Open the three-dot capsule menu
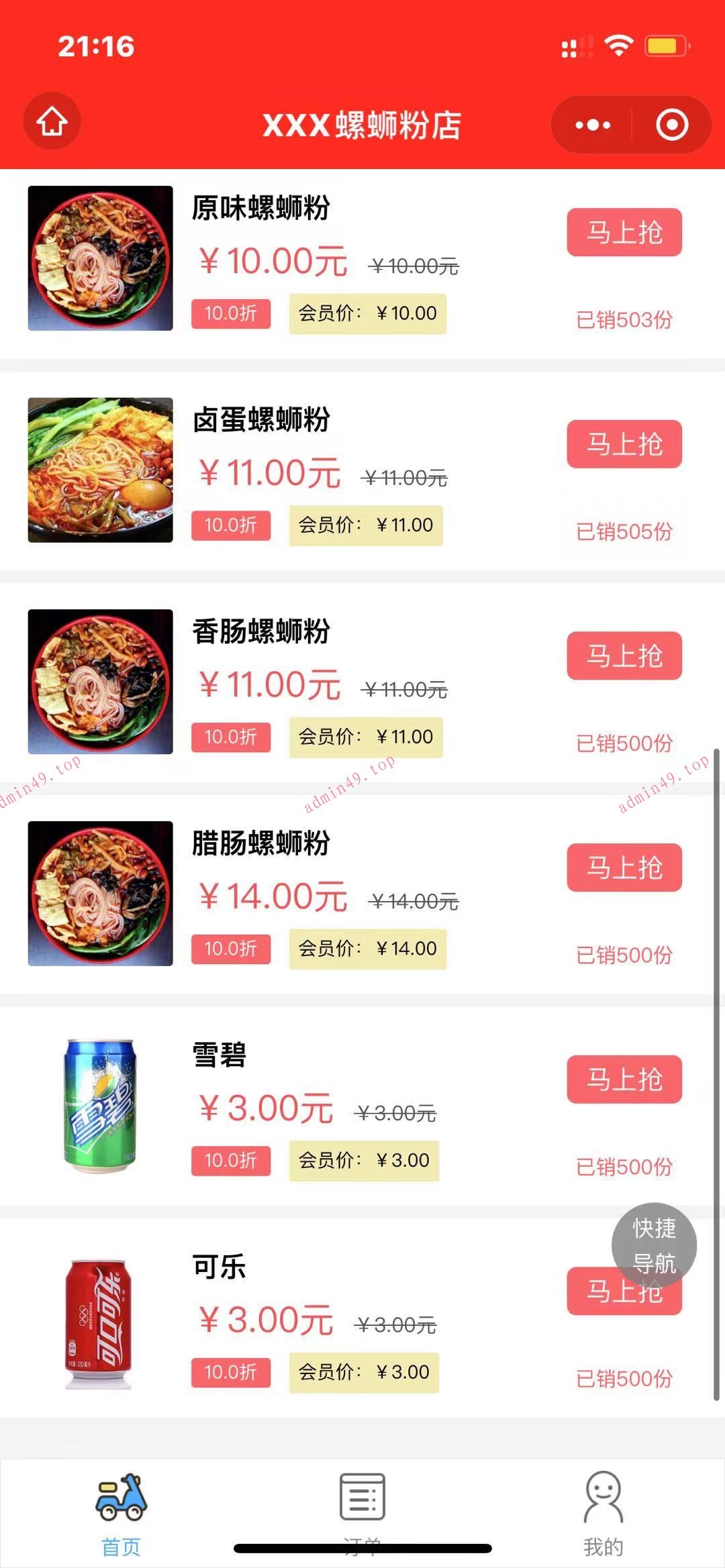725x1568 pixels. click(x=589, y=123)
